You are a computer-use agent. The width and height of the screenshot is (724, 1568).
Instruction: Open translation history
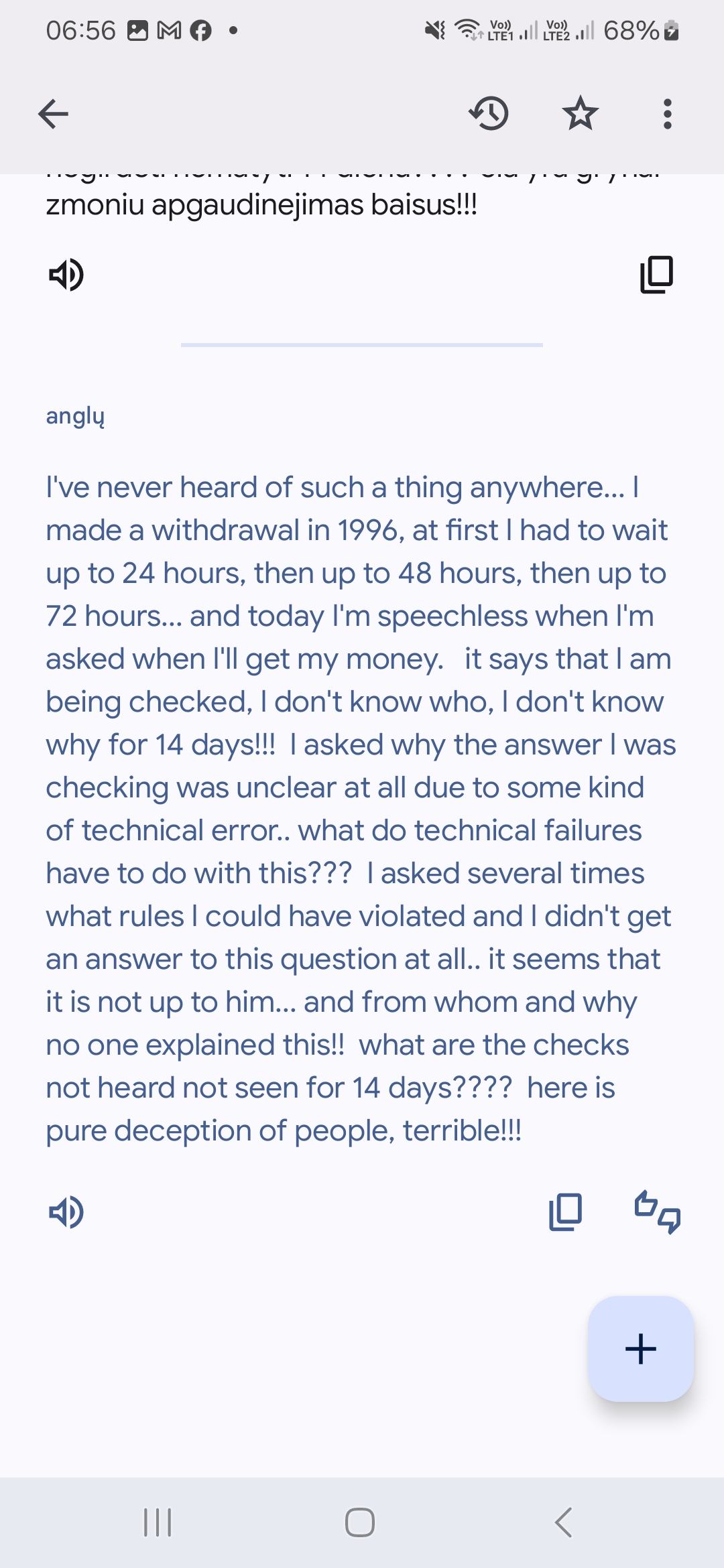click(x=489, y=113)
